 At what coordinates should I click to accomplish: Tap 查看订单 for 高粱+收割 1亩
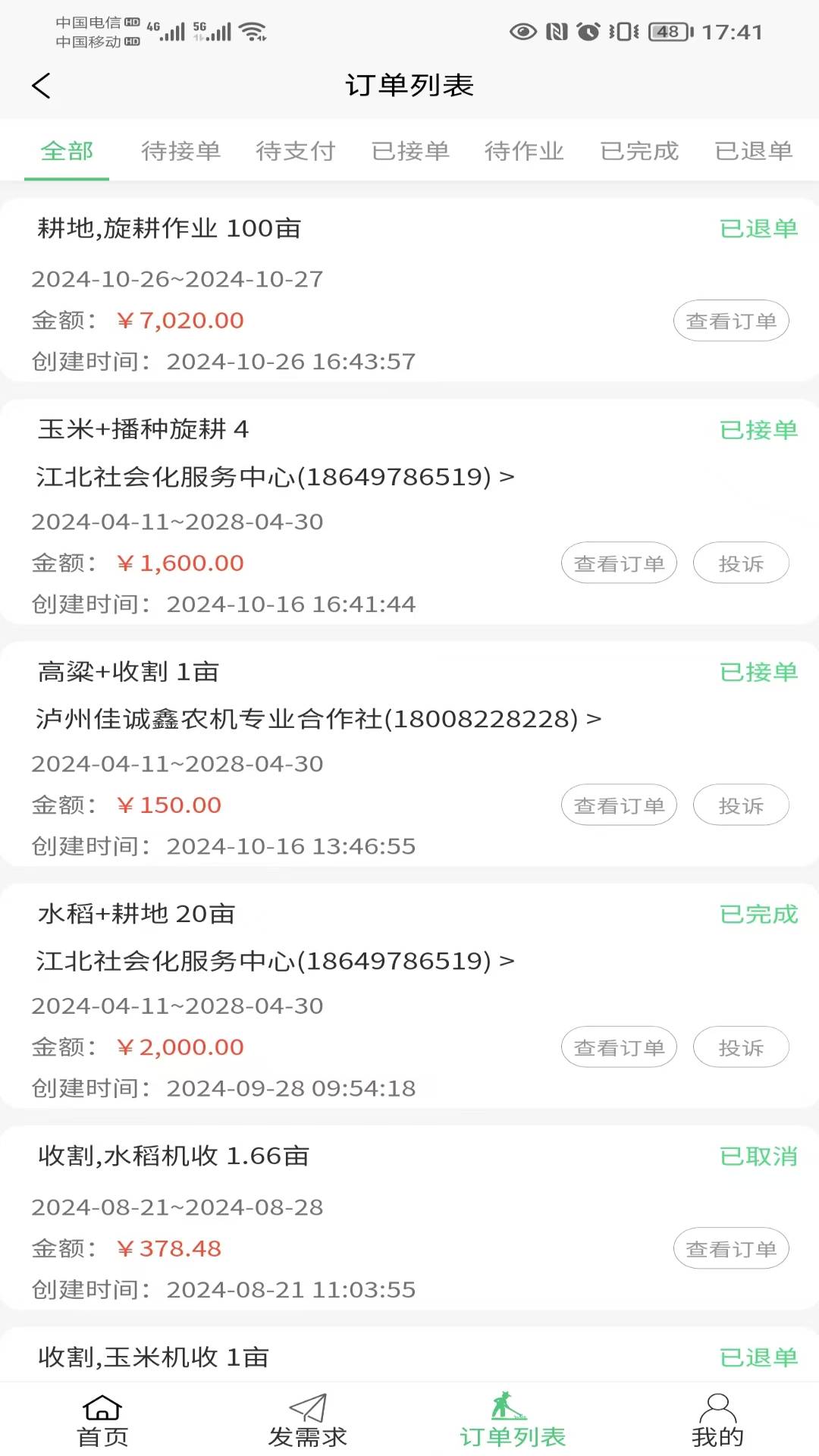(x=619, y=805)
